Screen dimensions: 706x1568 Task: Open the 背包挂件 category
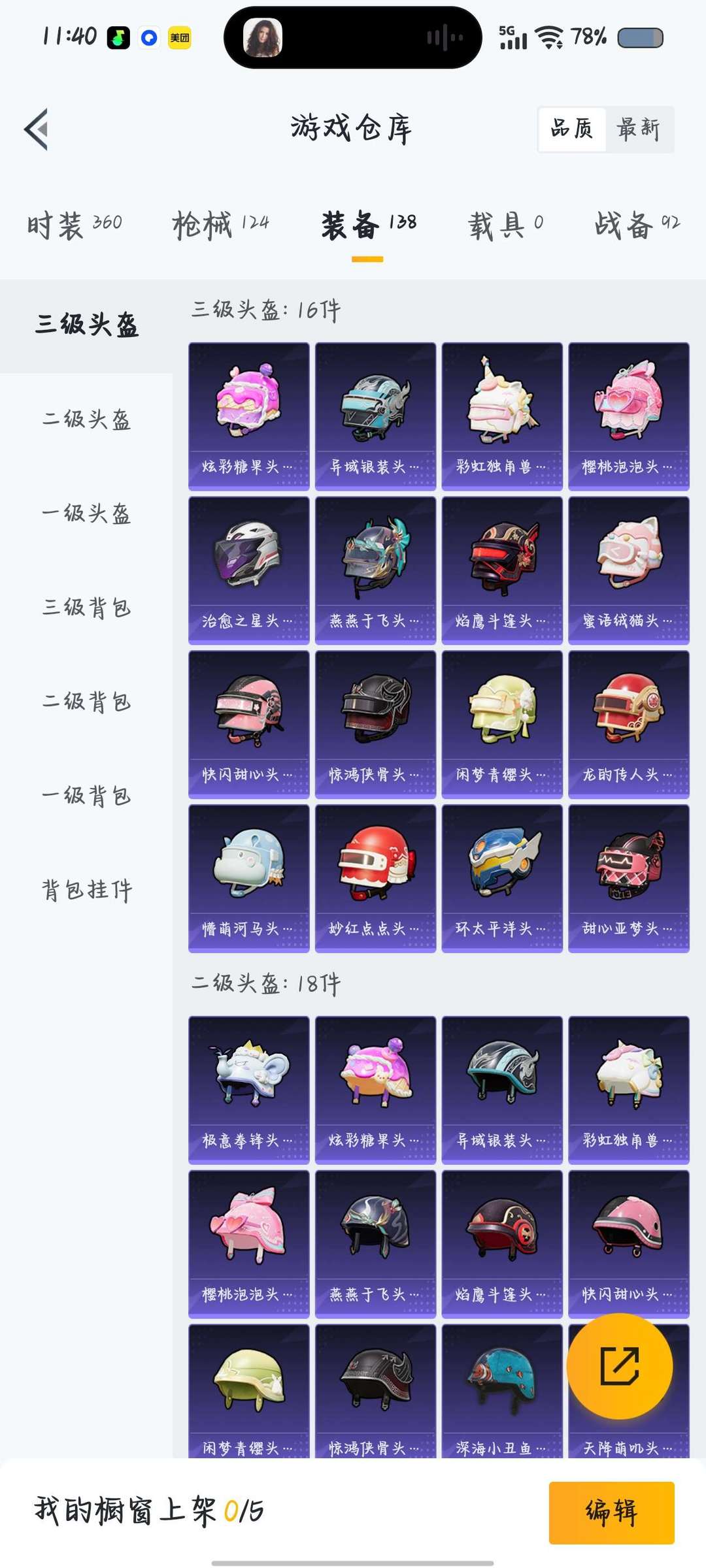[86, 890]
